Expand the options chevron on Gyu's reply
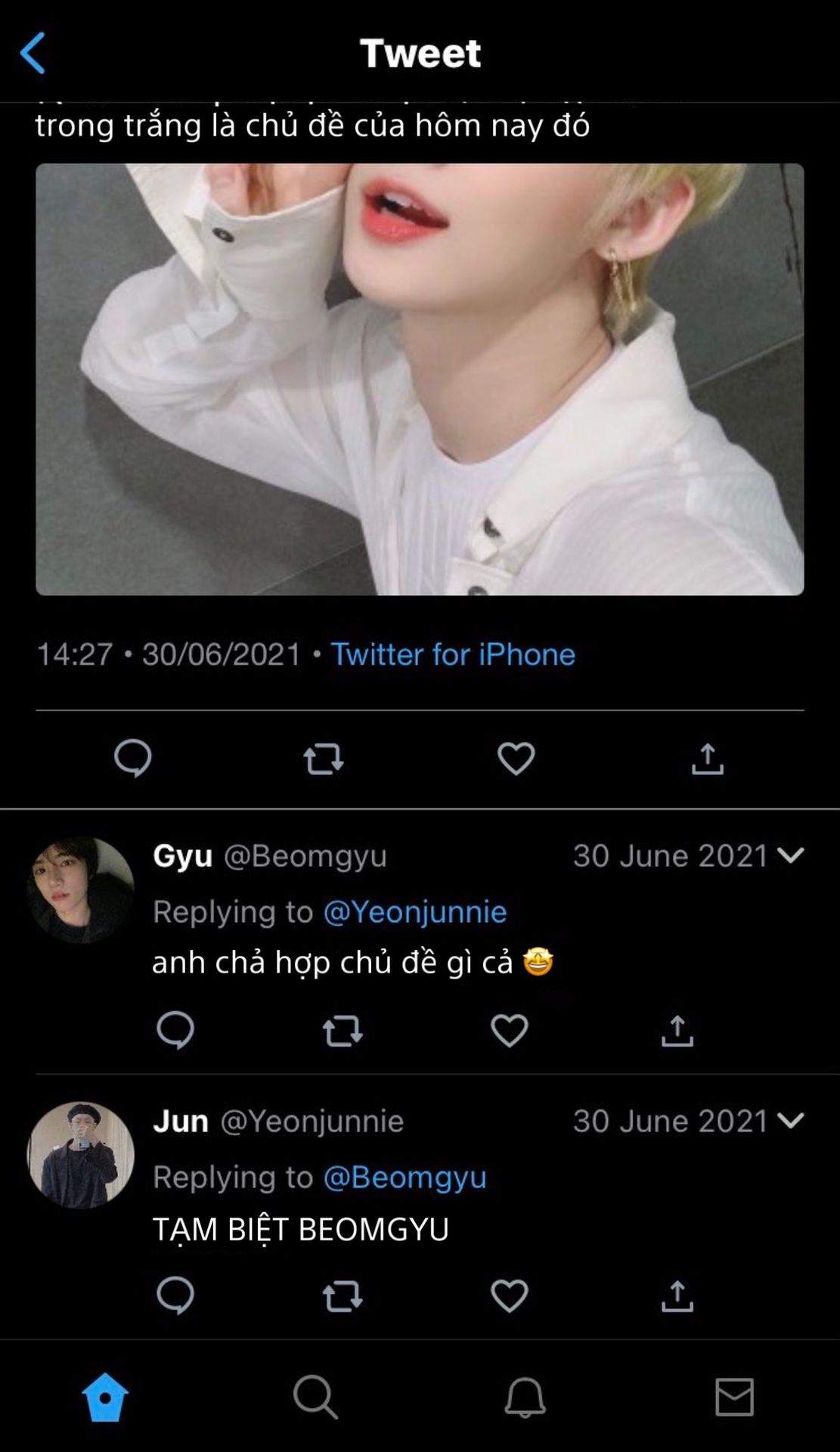This screenshot has width=840, height=1452. point(790,855)
